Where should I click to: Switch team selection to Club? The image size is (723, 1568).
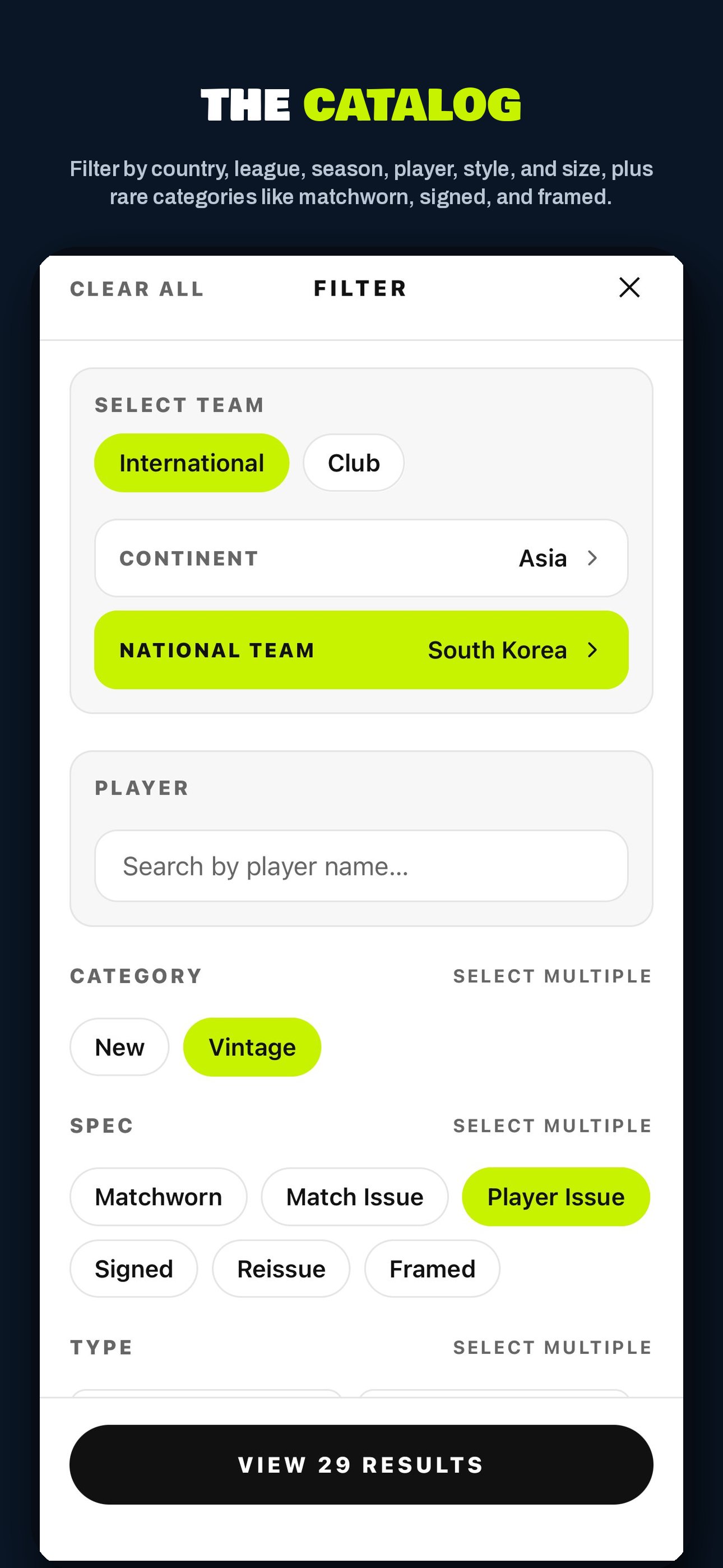(354, 463)
